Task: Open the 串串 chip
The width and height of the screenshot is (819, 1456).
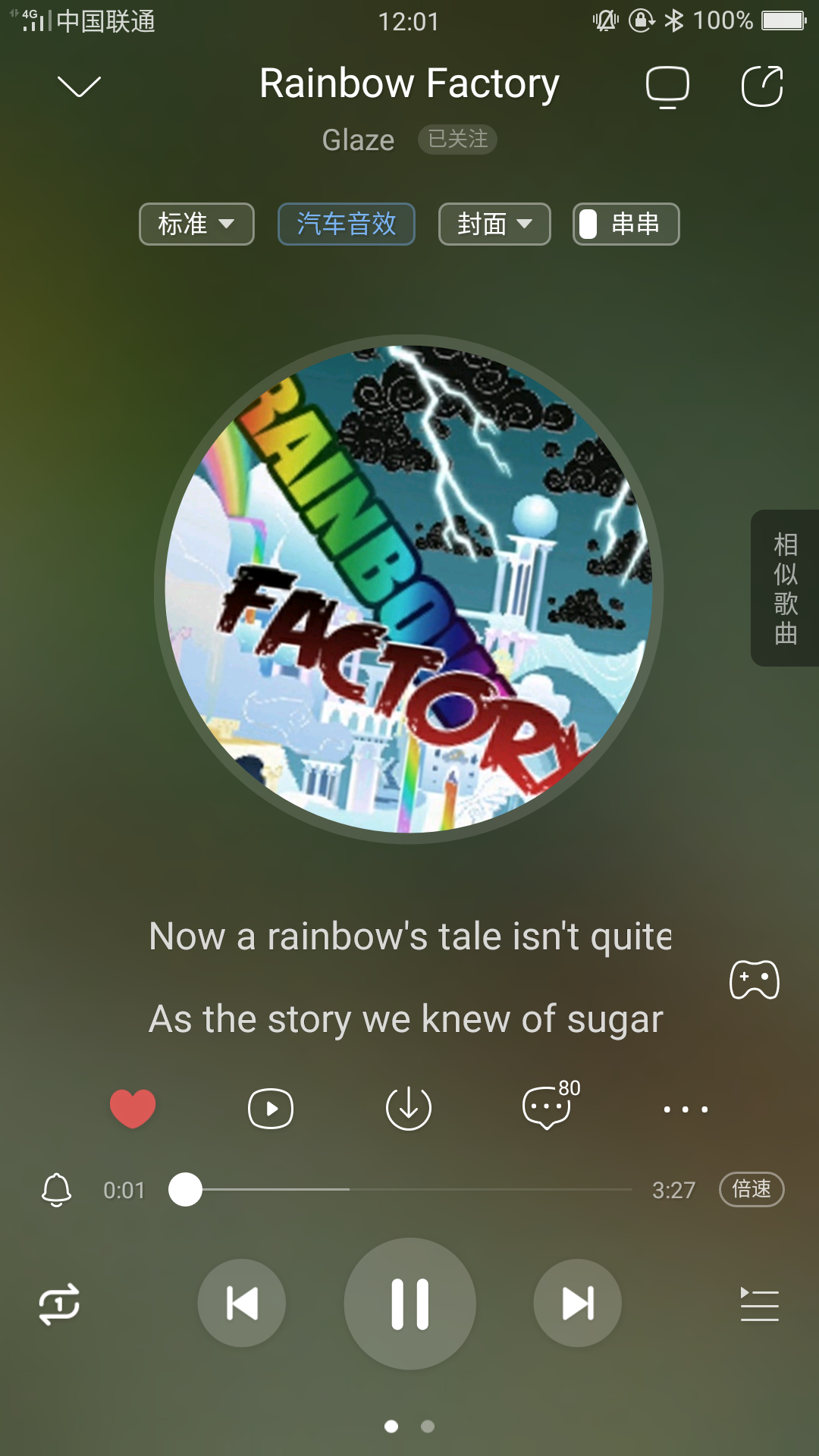Action: click(x=626, y=224)
